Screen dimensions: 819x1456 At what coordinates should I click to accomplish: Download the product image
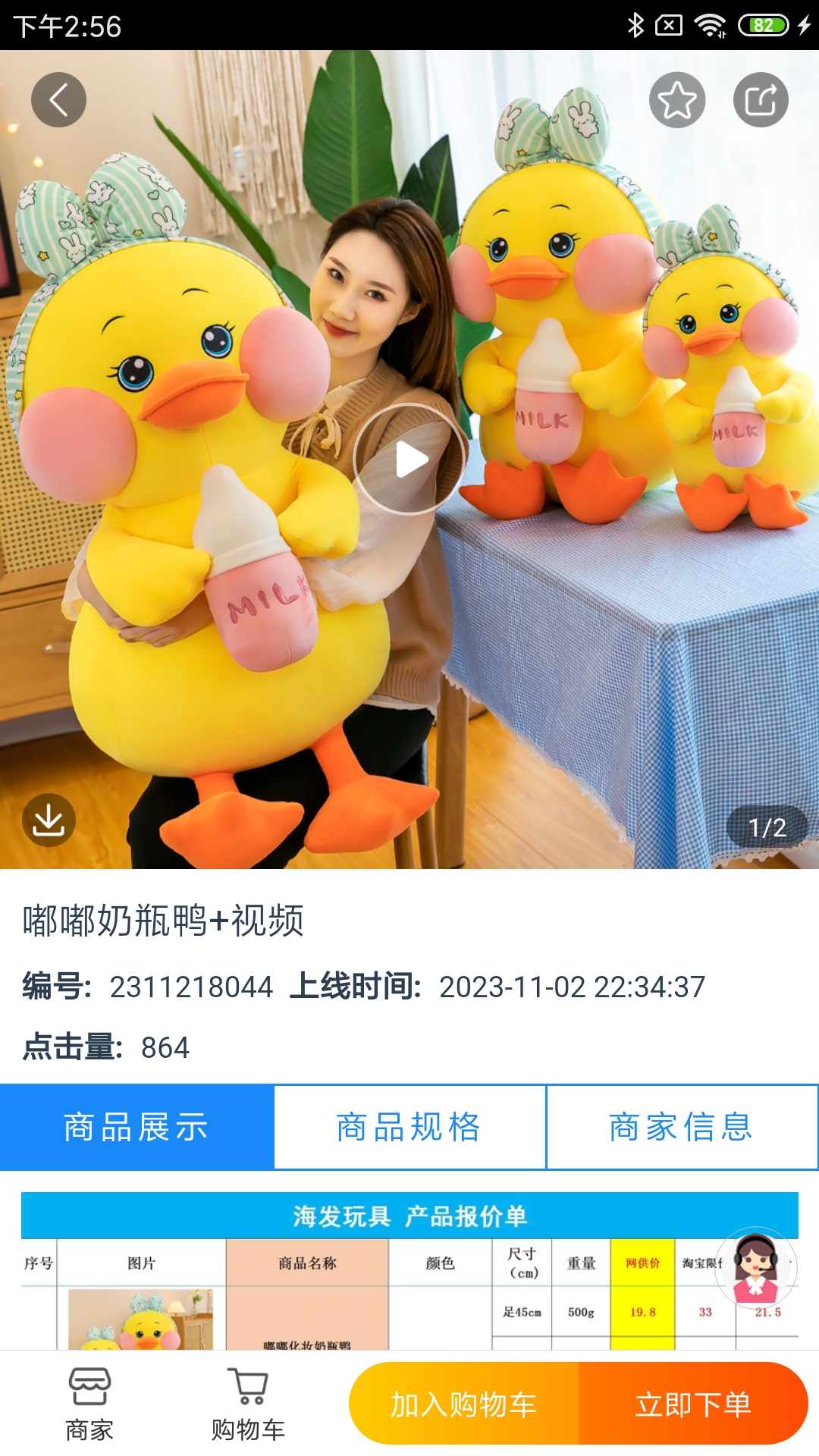coord(49,821)
